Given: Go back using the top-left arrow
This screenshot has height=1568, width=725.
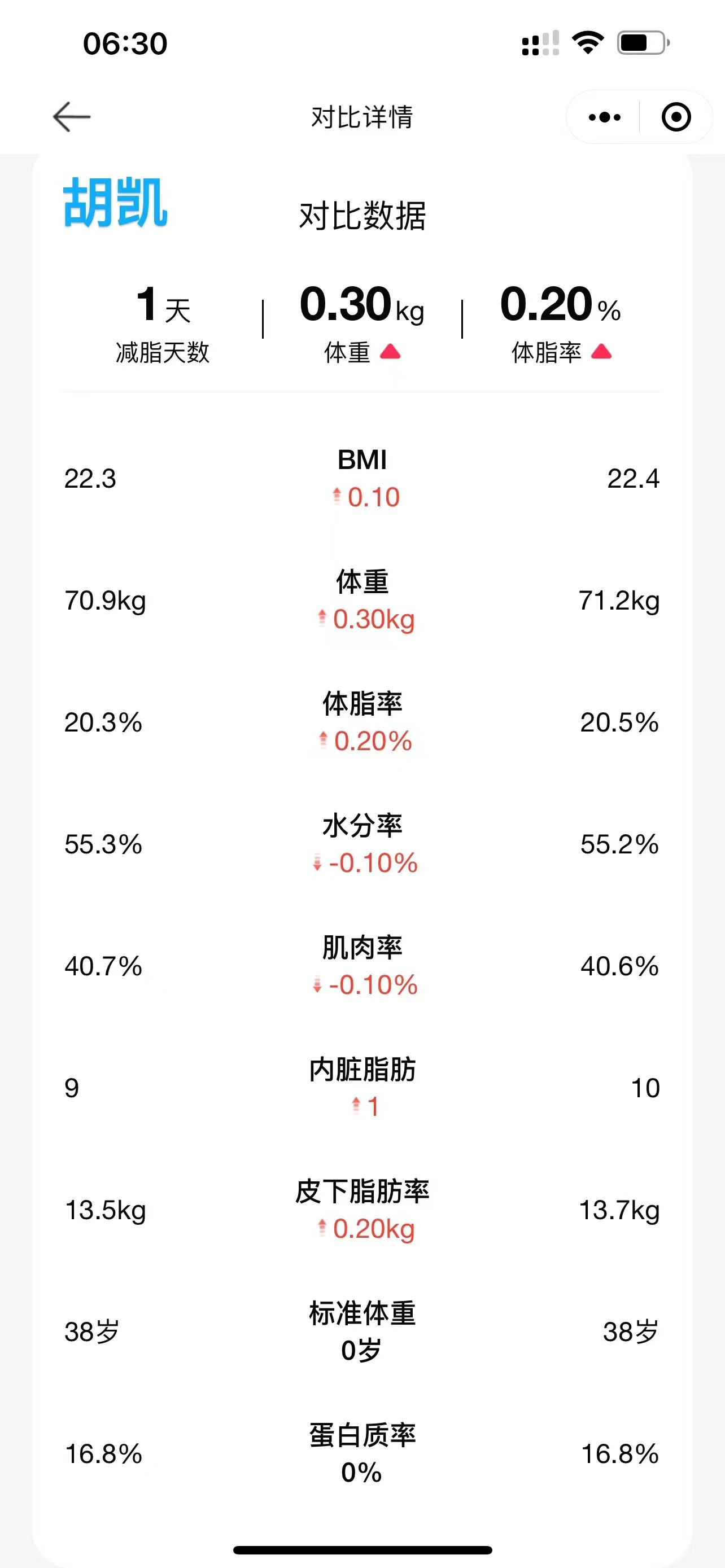Looking at the screenshot, I should pos(72,117).
